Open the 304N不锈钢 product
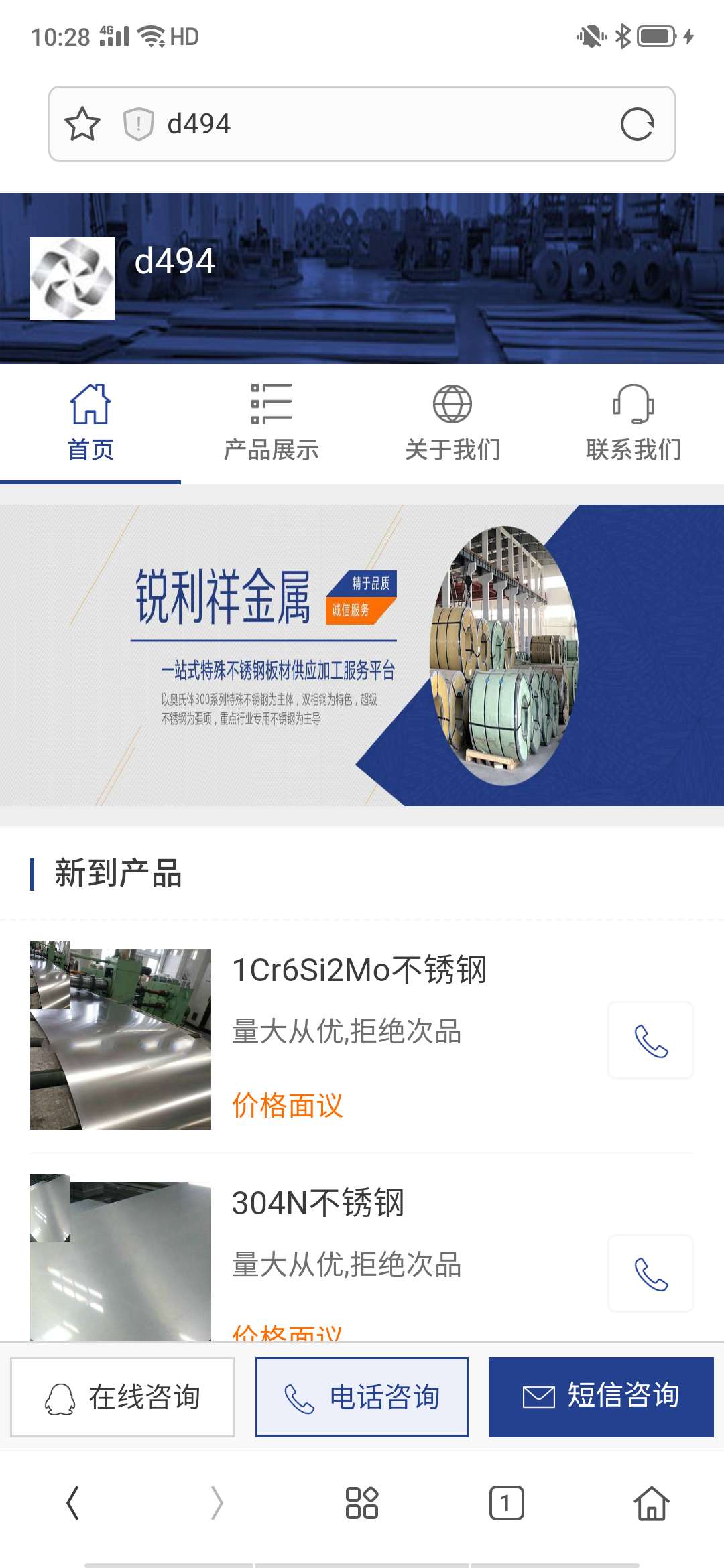Screen dimensions: 724x1568 318,1203
